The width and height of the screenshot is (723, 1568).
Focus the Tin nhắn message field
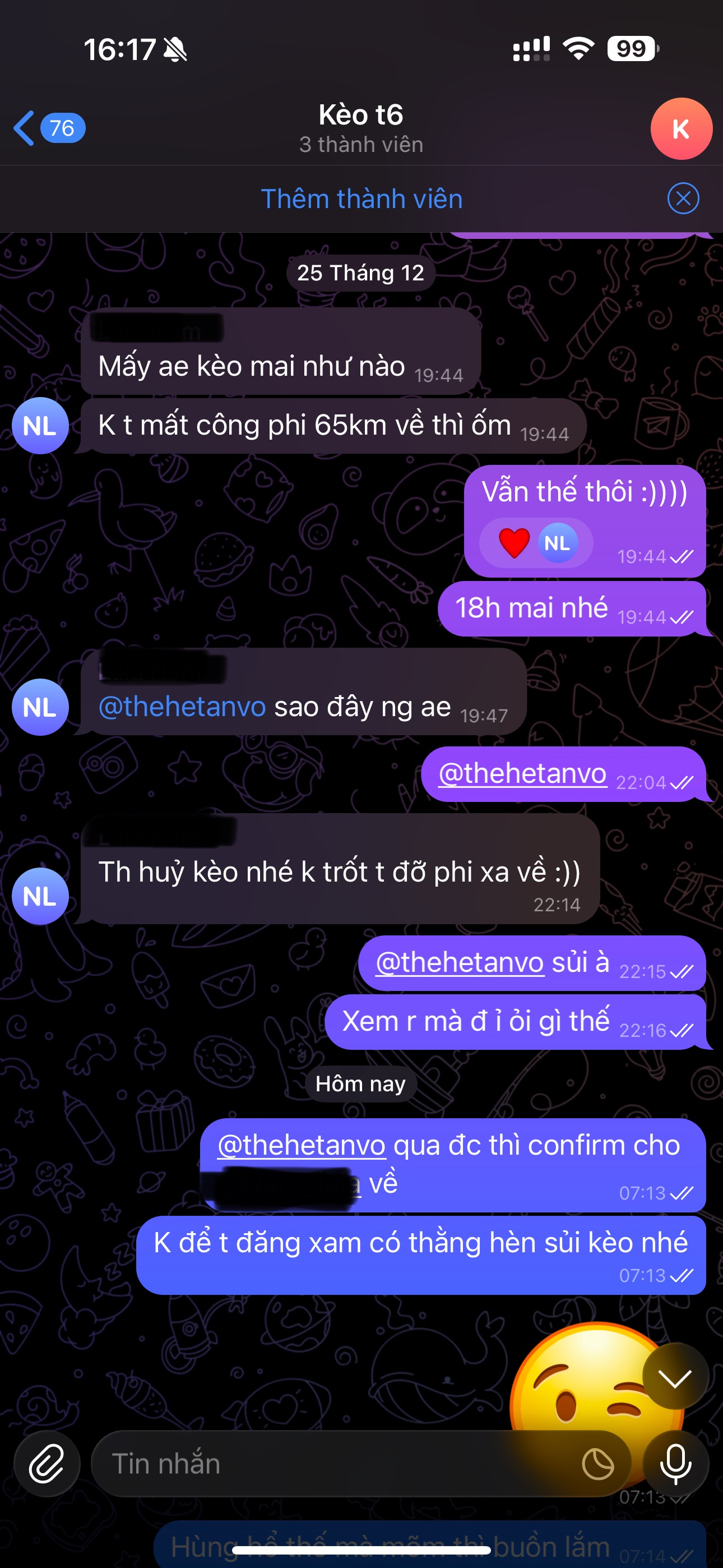[335, 1463]
